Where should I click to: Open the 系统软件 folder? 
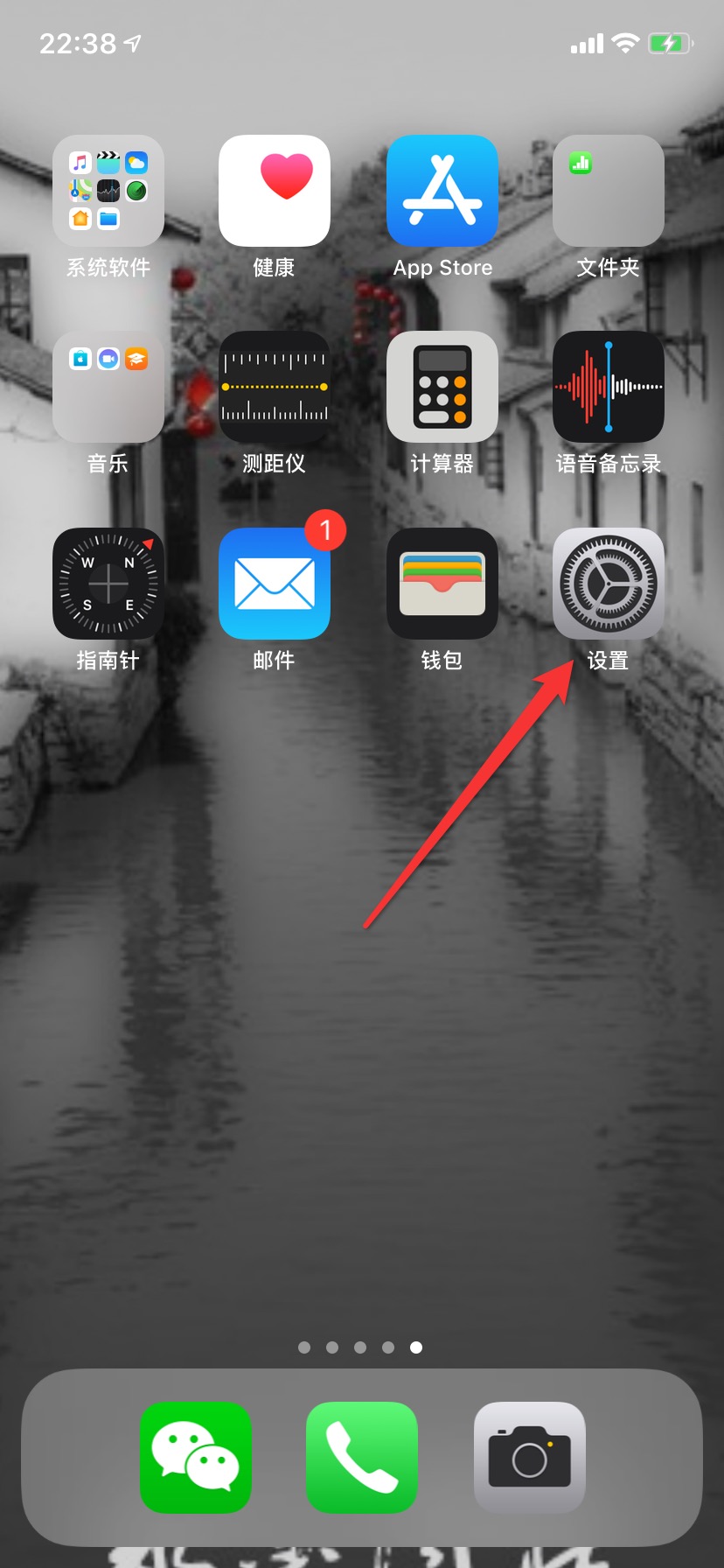pyautogui.click(x=108, y=191)
